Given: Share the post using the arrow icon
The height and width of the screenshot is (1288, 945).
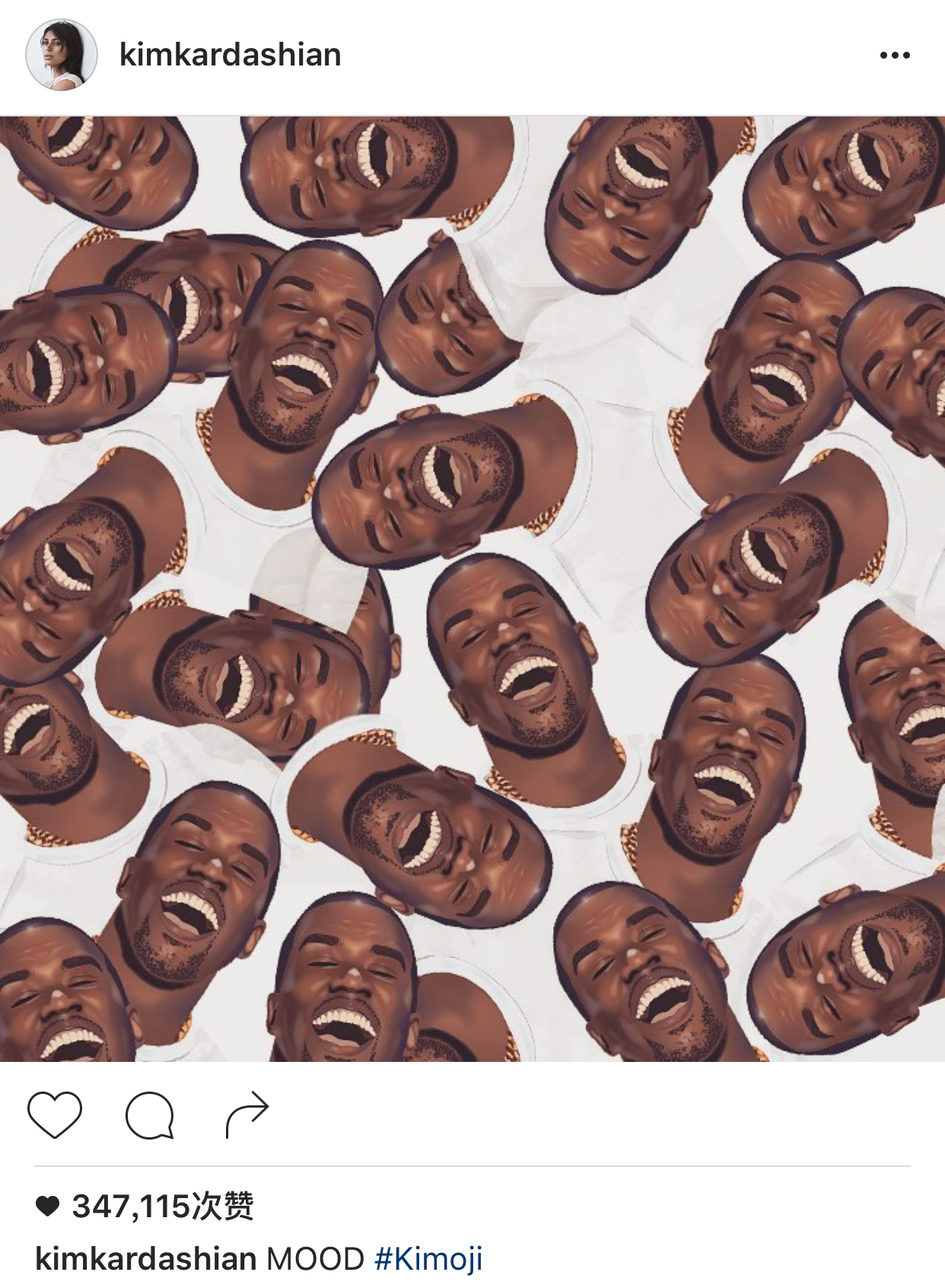Looking at the screenshot, I should coord(247,1115).
